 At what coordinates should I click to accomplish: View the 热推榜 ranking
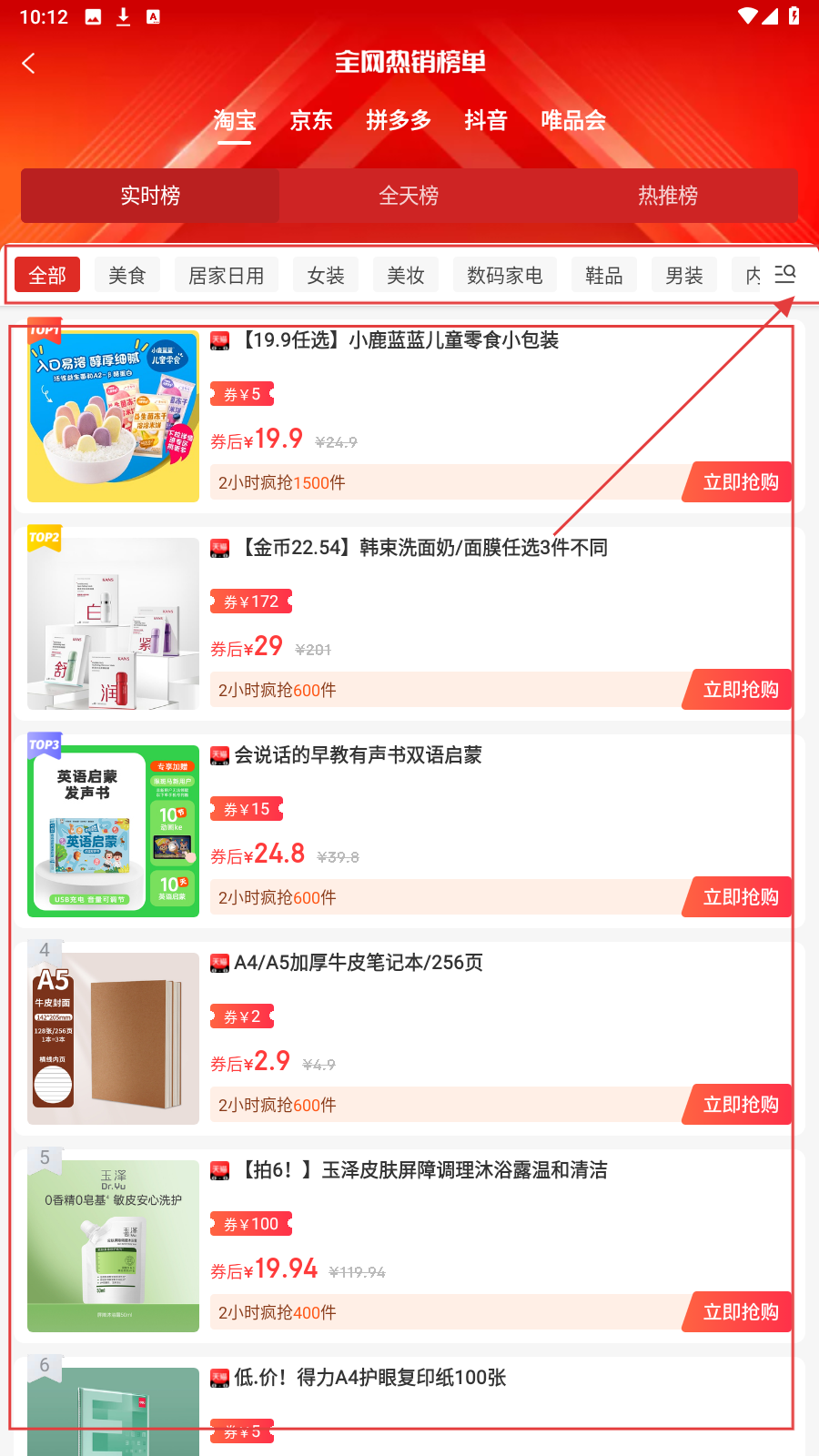[x=667, y=196]
